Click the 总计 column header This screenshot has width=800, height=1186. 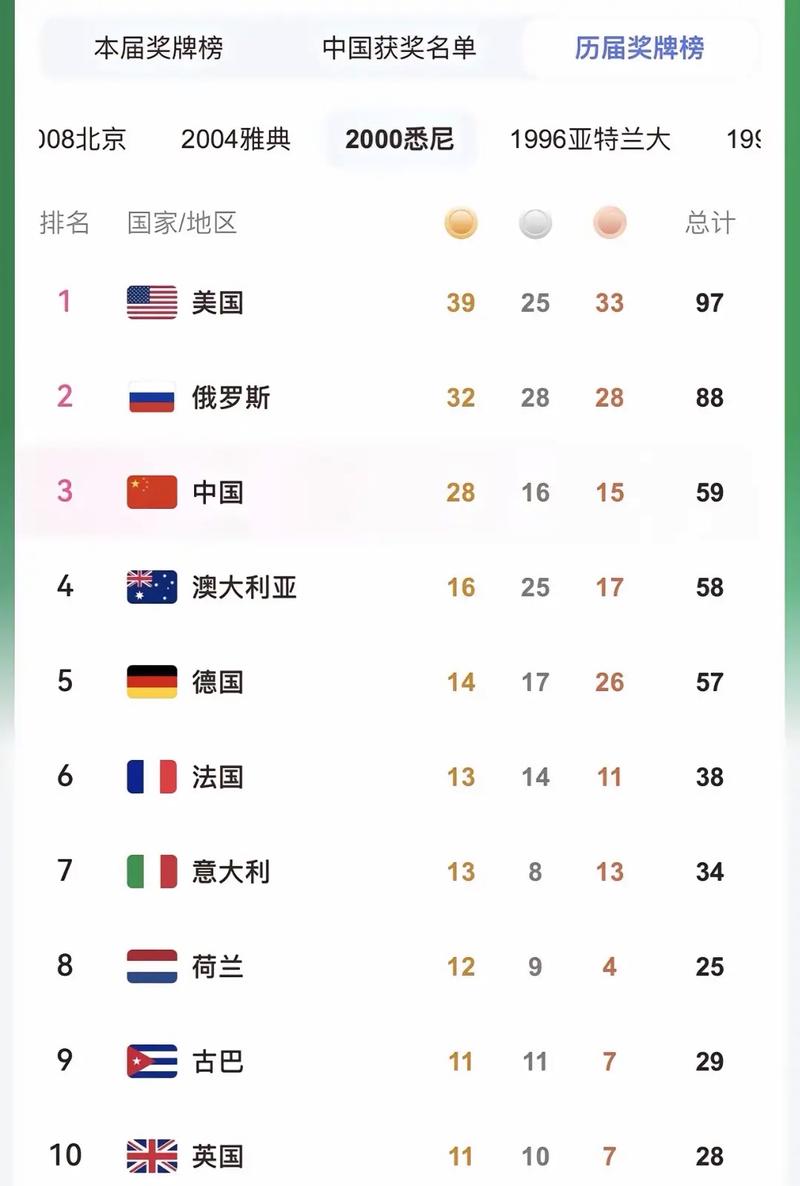click(708, 223)
